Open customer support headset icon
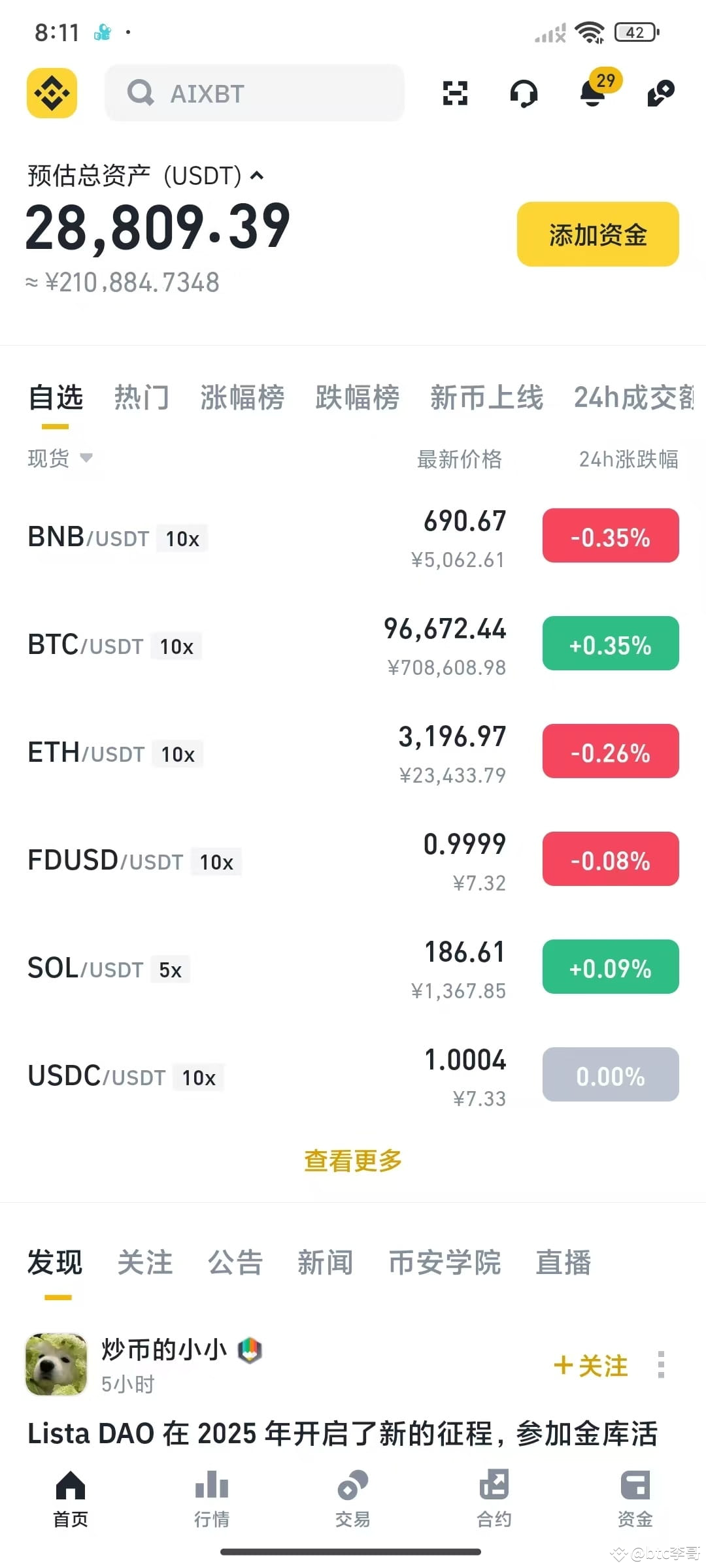706x1568 pixels. (x=524, y=93)
